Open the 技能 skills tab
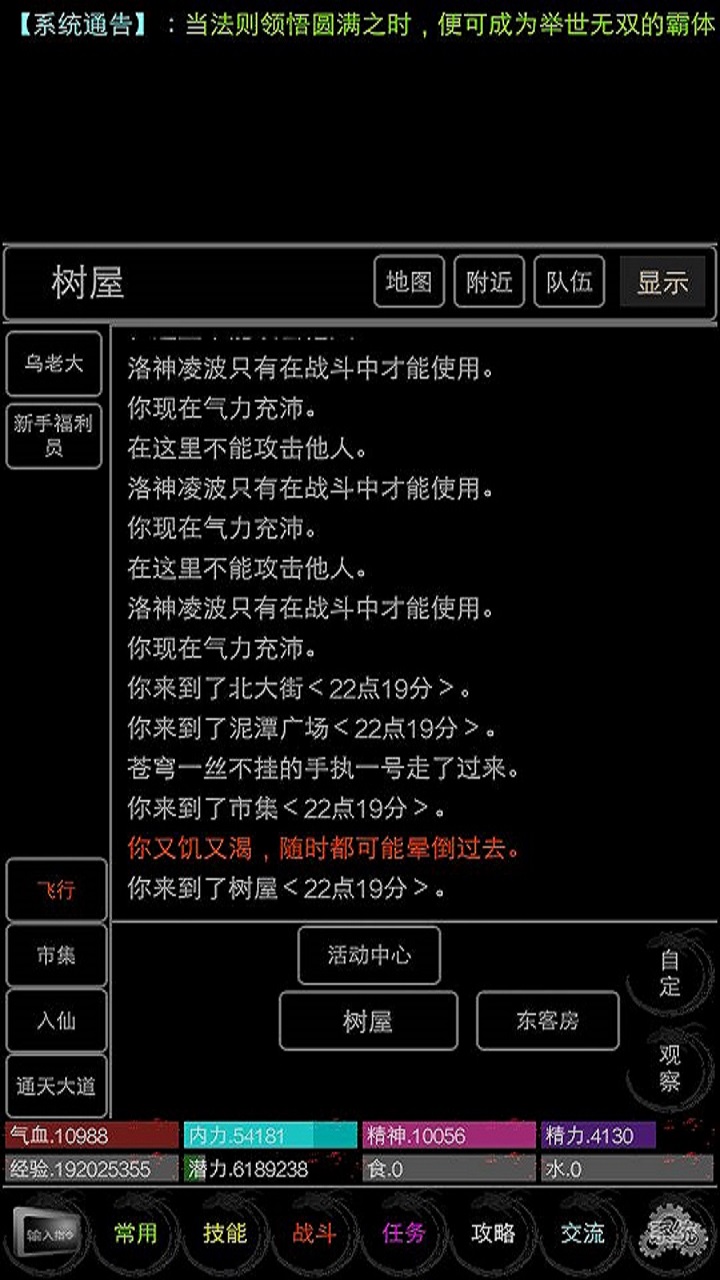The width and height of the screenshot is (720, 1280). pyautogui.click(x=225, y=1234)
